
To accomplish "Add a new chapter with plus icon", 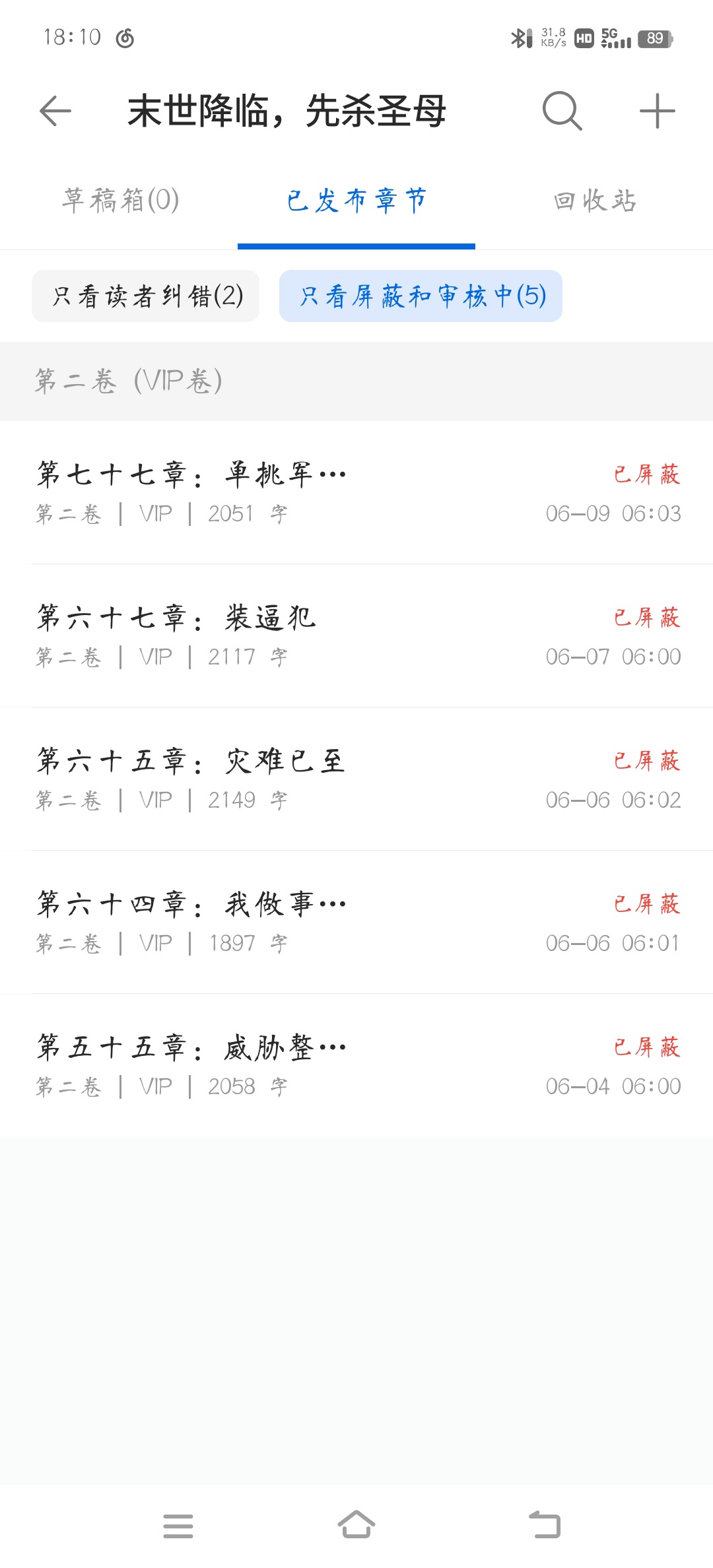I will 657,111.
